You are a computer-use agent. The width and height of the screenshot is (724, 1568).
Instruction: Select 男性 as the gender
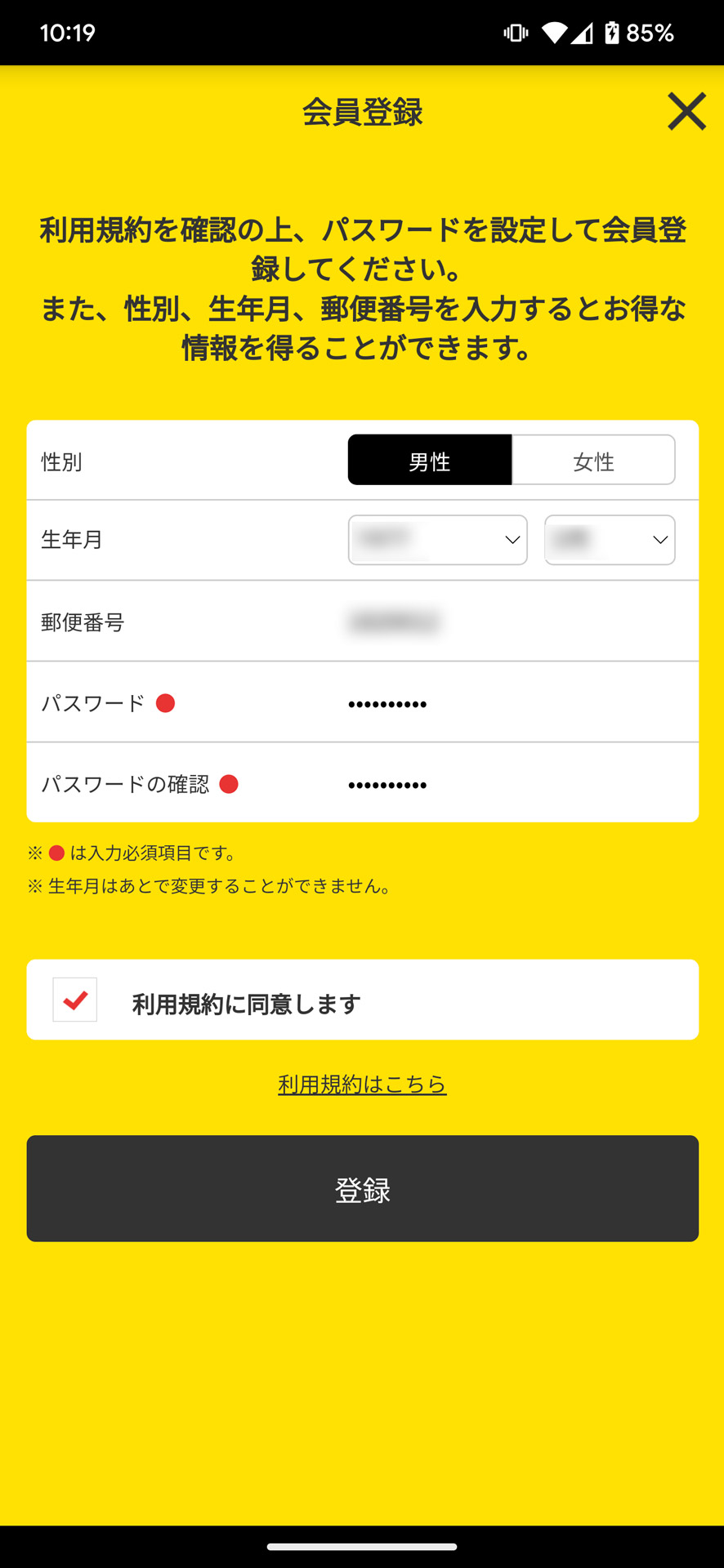tap(430, 460)
